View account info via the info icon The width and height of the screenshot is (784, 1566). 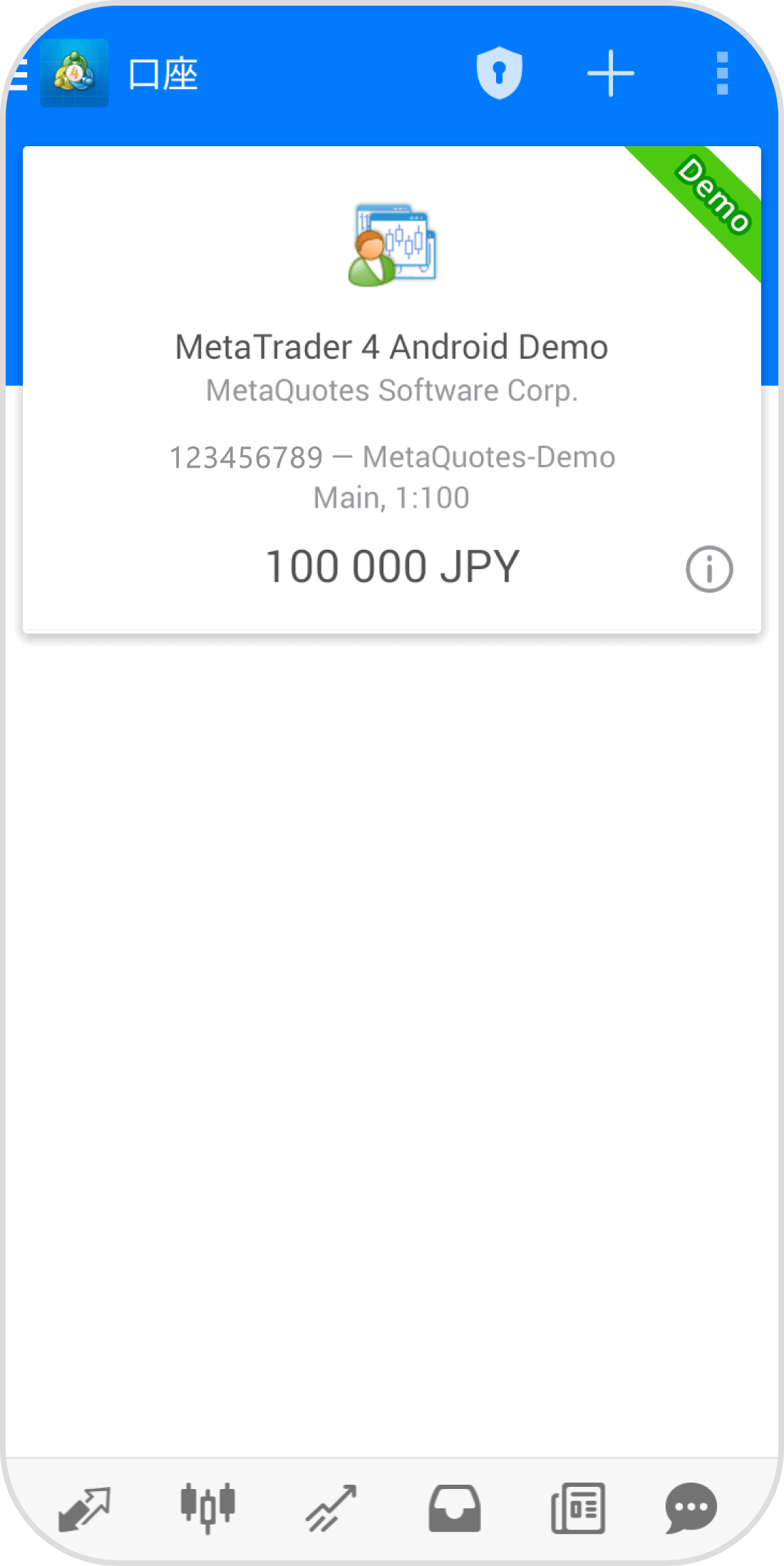(x=708, y=569)
